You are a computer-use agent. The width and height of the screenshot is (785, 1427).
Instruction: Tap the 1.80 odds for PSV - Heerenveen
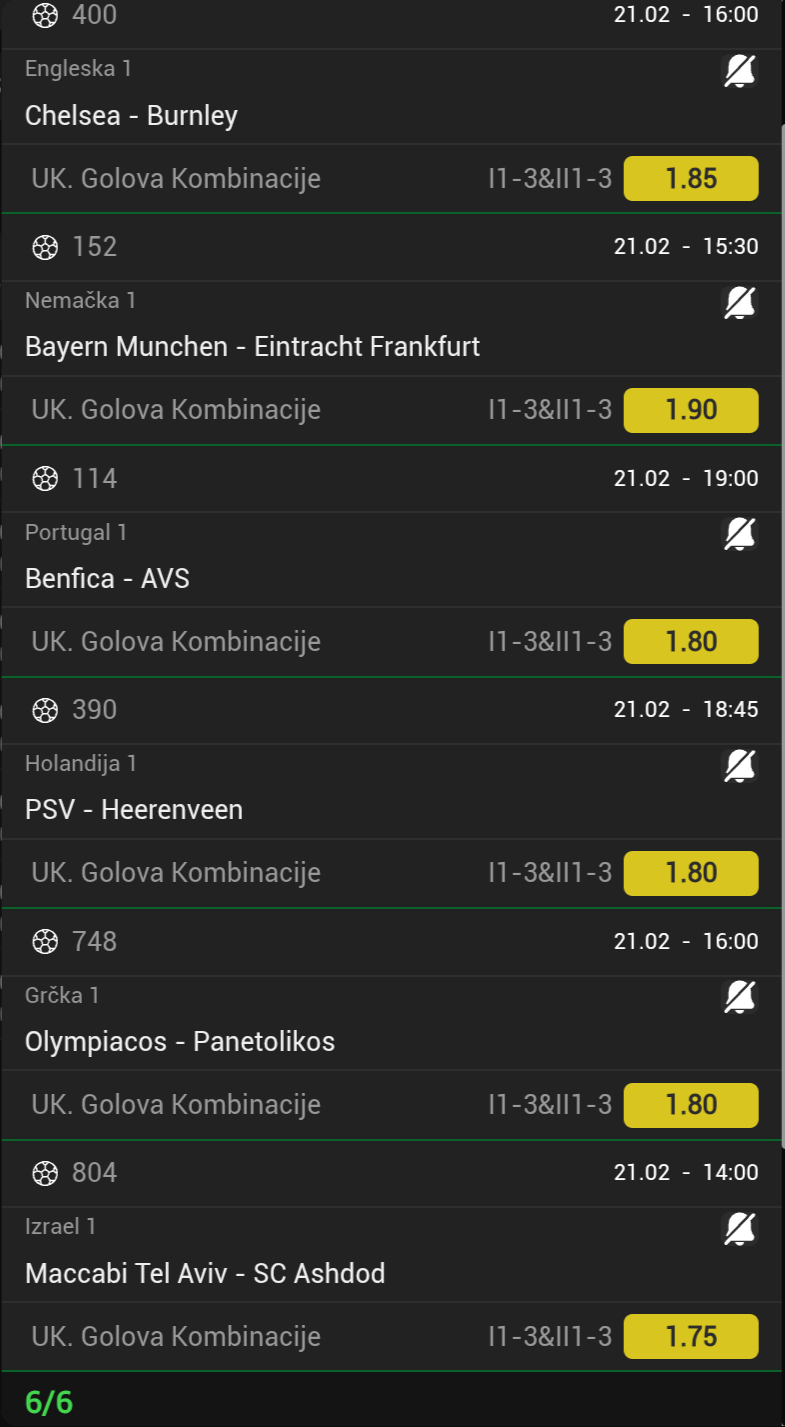coord(691,873)
